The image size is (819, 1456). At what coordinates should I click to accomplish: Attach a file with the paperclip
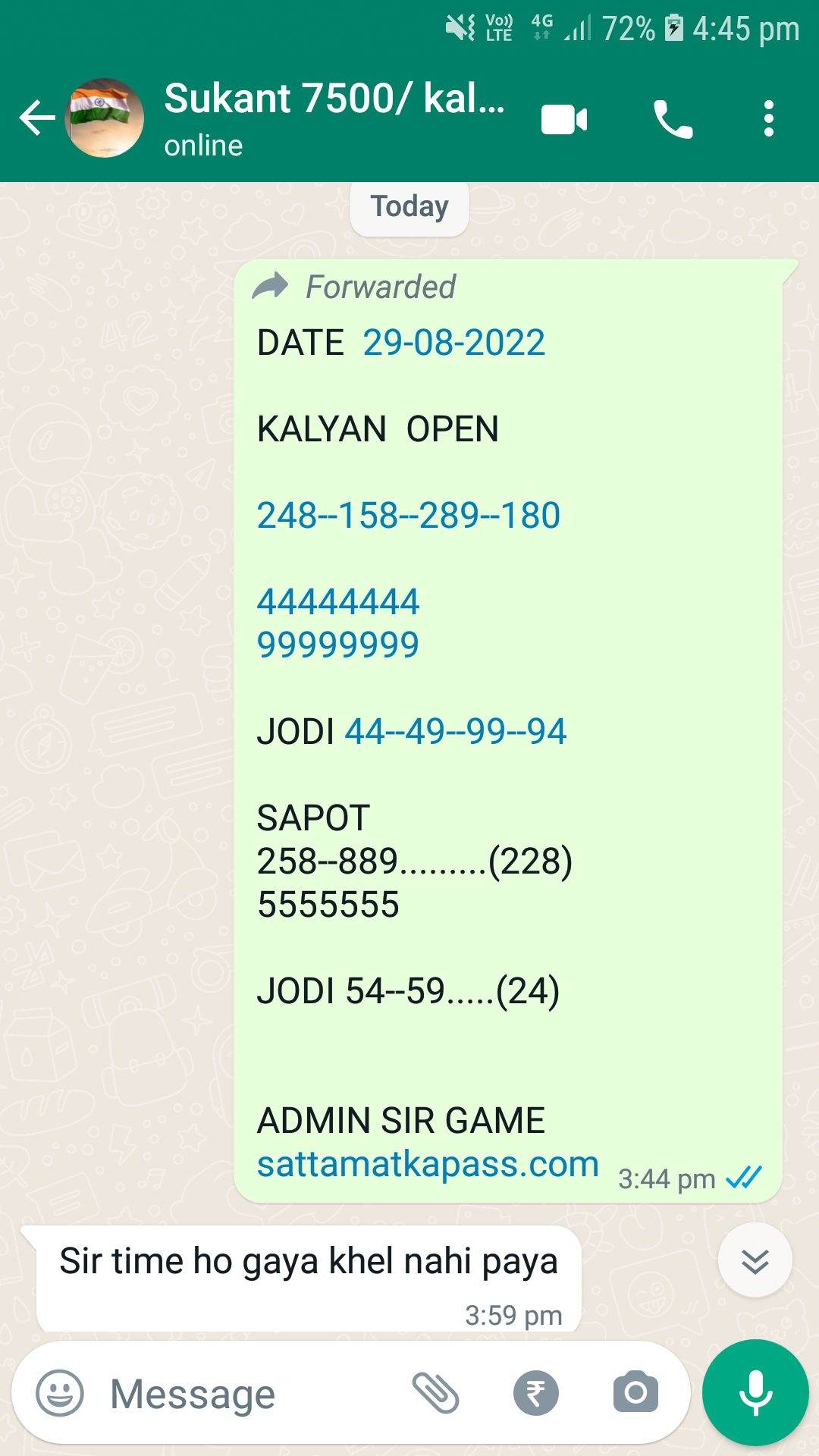pos(436,1393)
